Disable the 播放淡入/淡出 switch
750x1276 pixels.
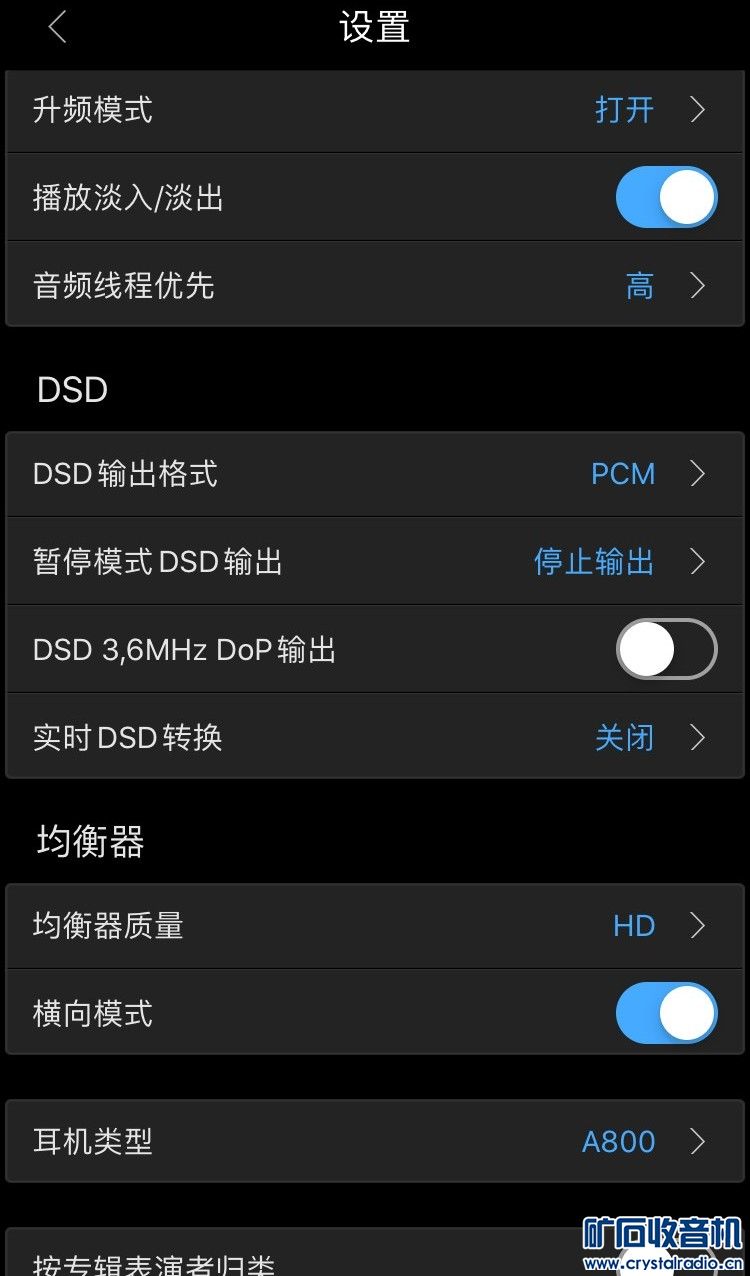(666, 197)
